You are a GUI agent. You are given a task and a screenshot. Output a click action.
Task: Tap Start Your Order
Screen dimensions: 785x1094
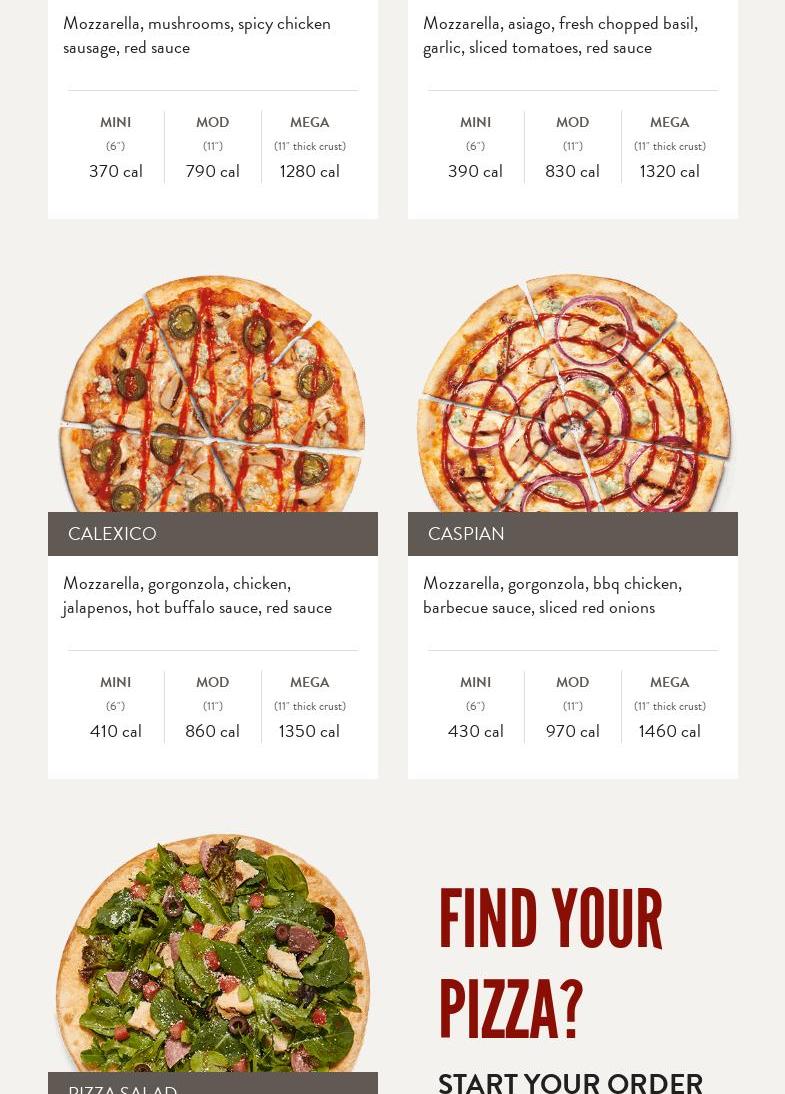pos(570,1080)
